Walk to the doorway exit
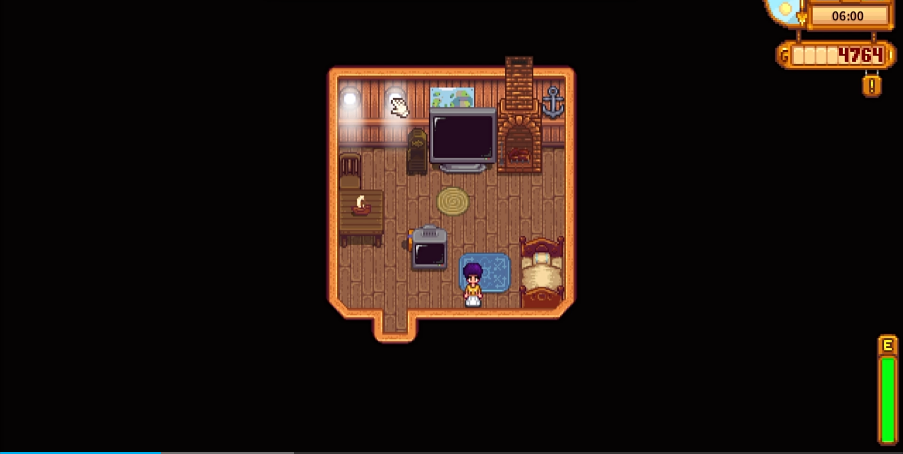The height and width of the screenshot is (454, 903). (394, 326)
